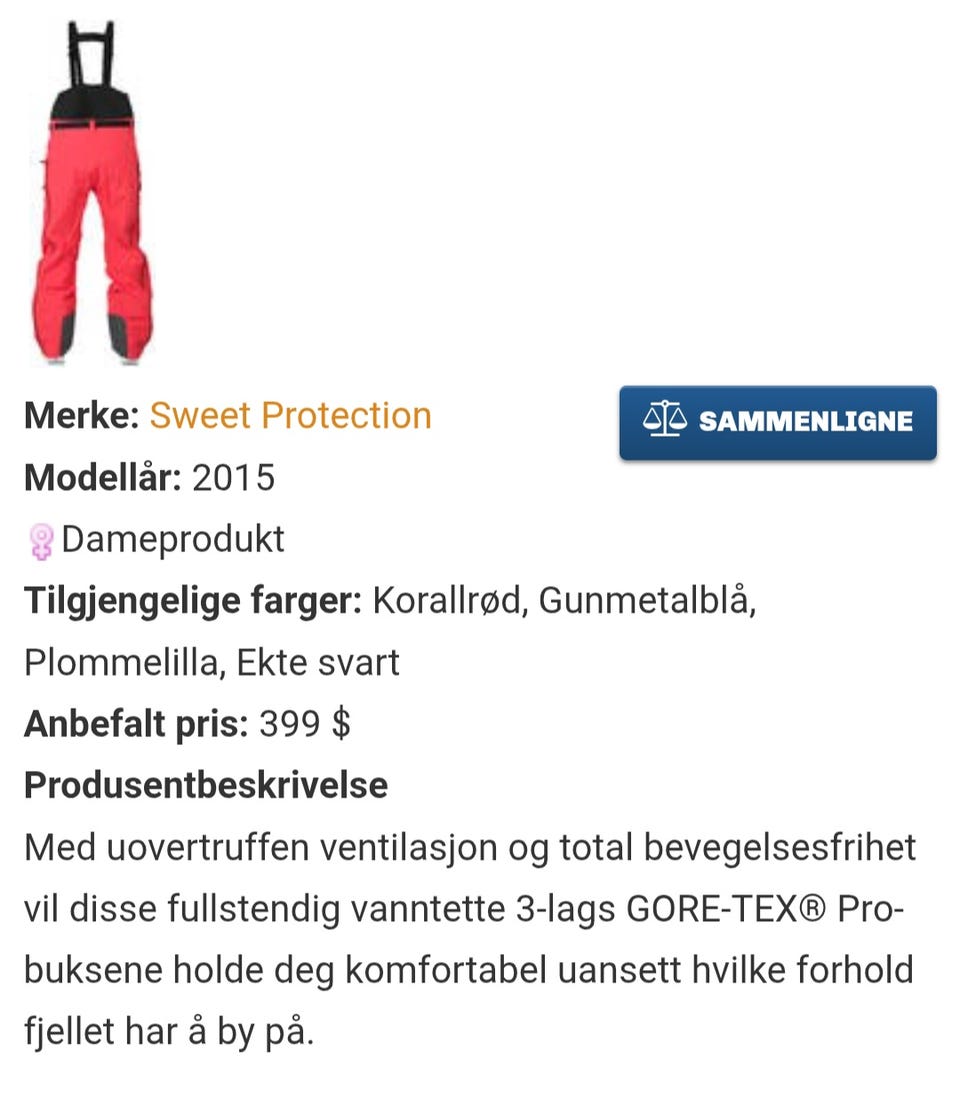960x1107 pixels.
Task: Open the Sweet Protection brand link
Action: coord(289,415)
